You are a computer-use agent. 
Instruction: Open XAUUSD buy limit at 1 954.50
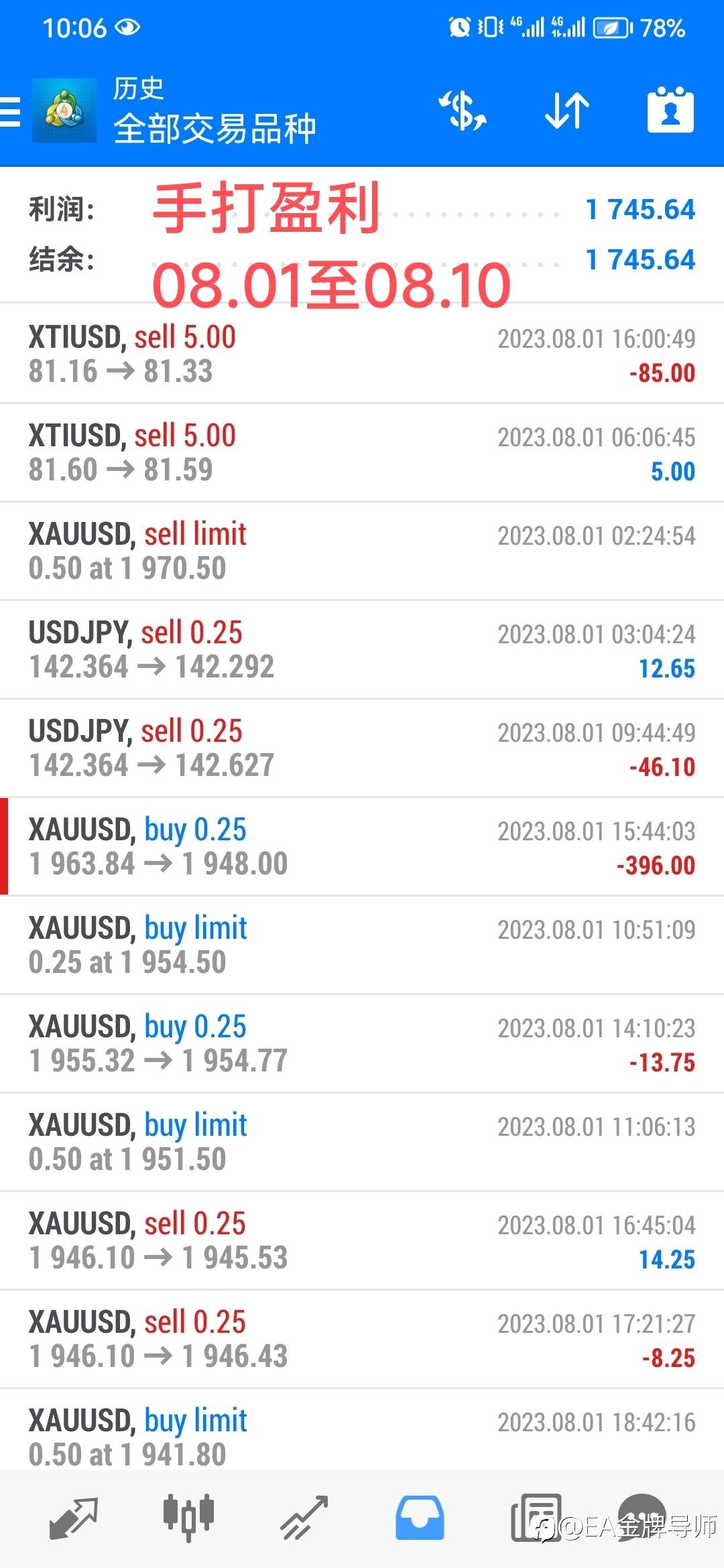(x=362, y=945)
